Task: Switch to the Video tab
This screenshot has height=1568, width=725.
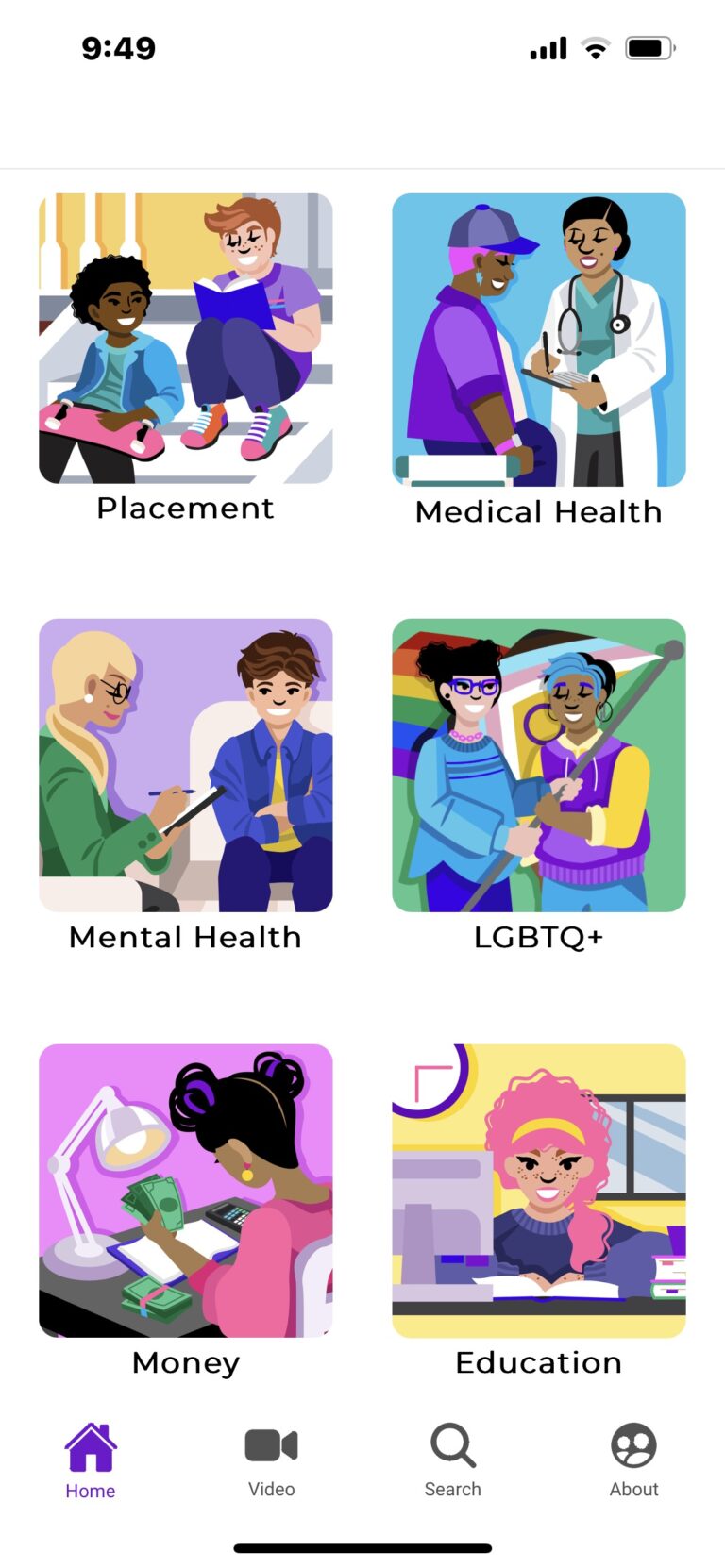Action: tap(271, 1458)
